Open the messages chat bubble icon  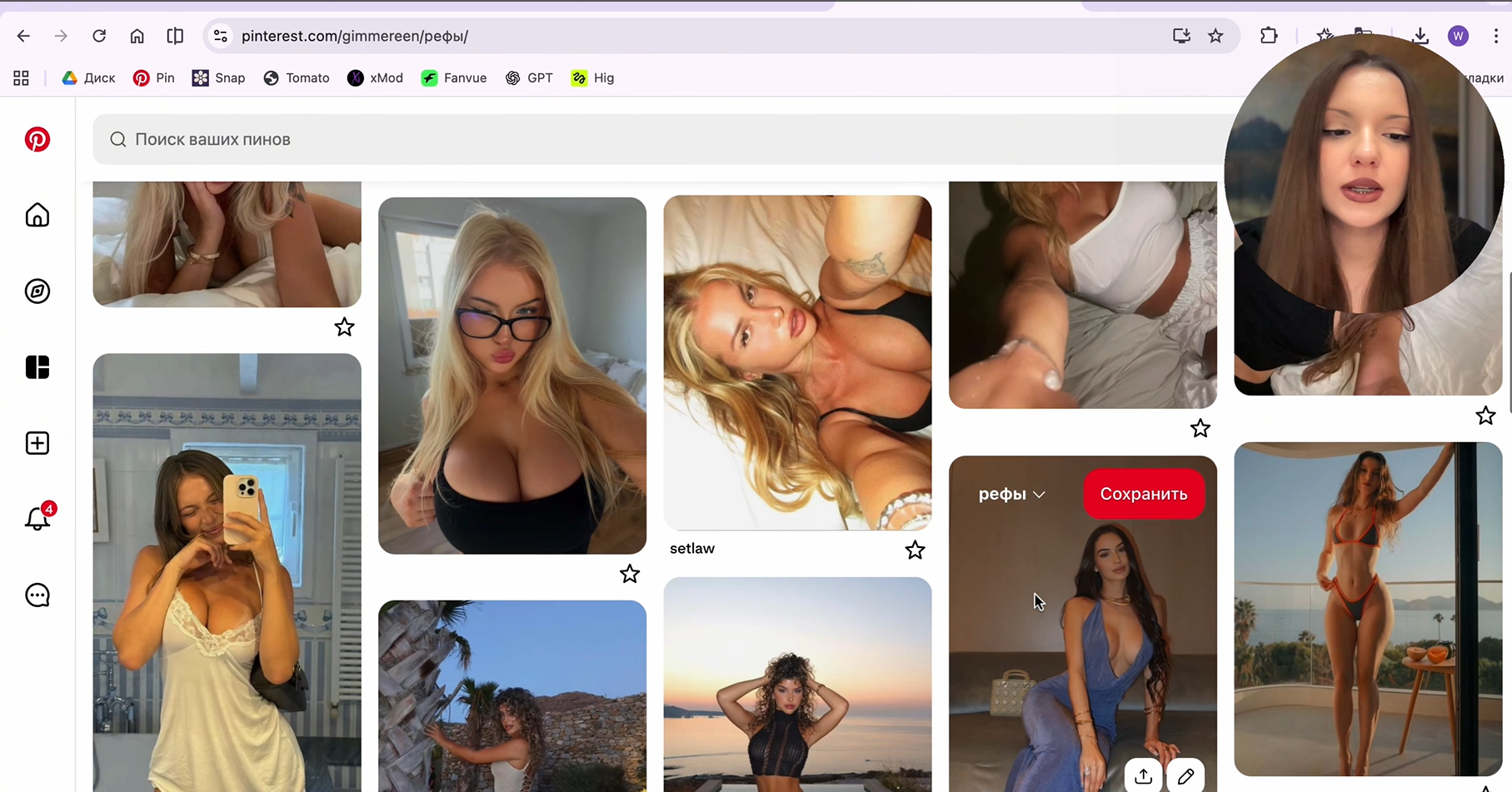click(x=37, y=595)
